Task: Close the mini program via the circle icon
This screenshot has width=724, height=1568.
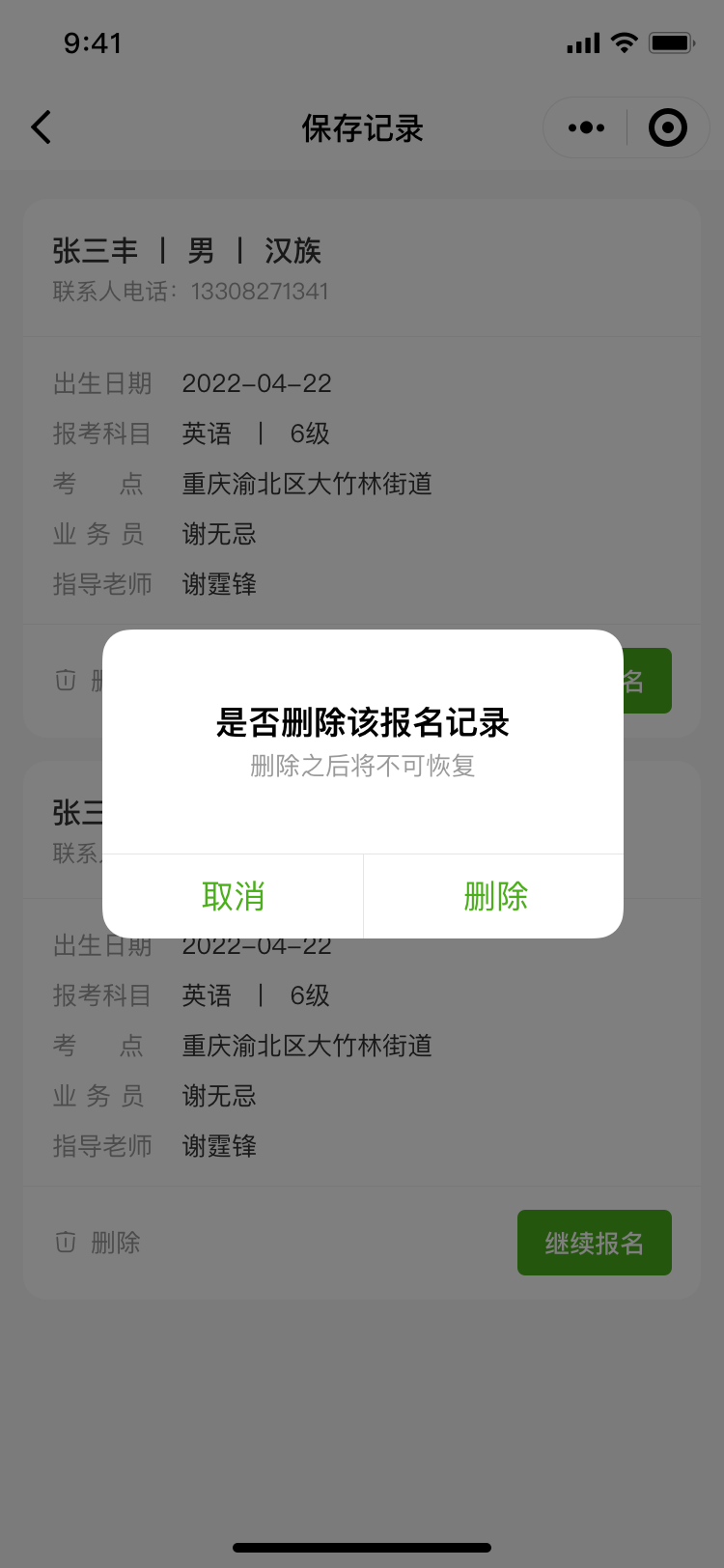Action: (x=667, y=127)
